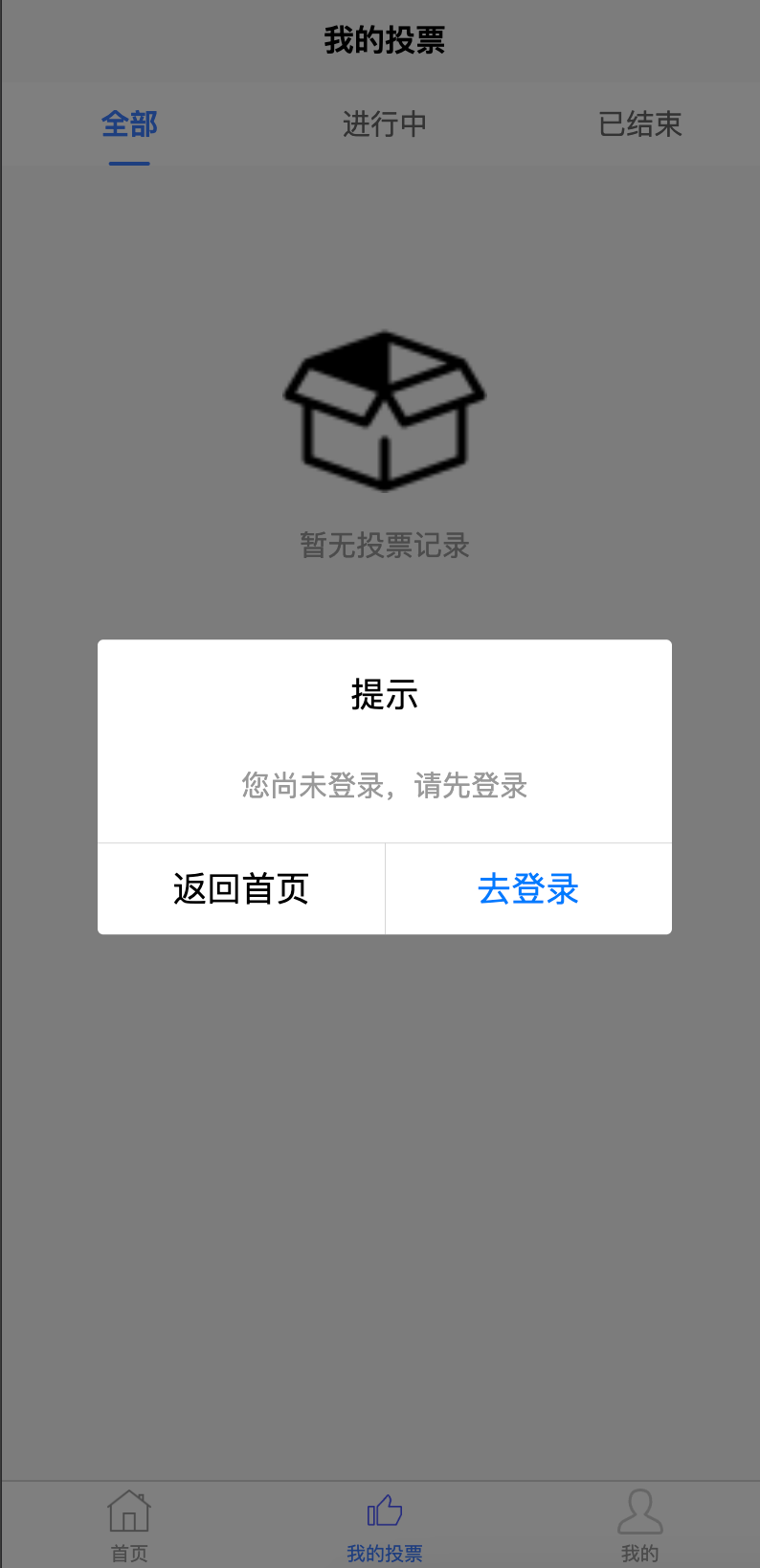Switch to the 进行中 tab
Viewport: 760px width, 1568px height.
(385, 124)
